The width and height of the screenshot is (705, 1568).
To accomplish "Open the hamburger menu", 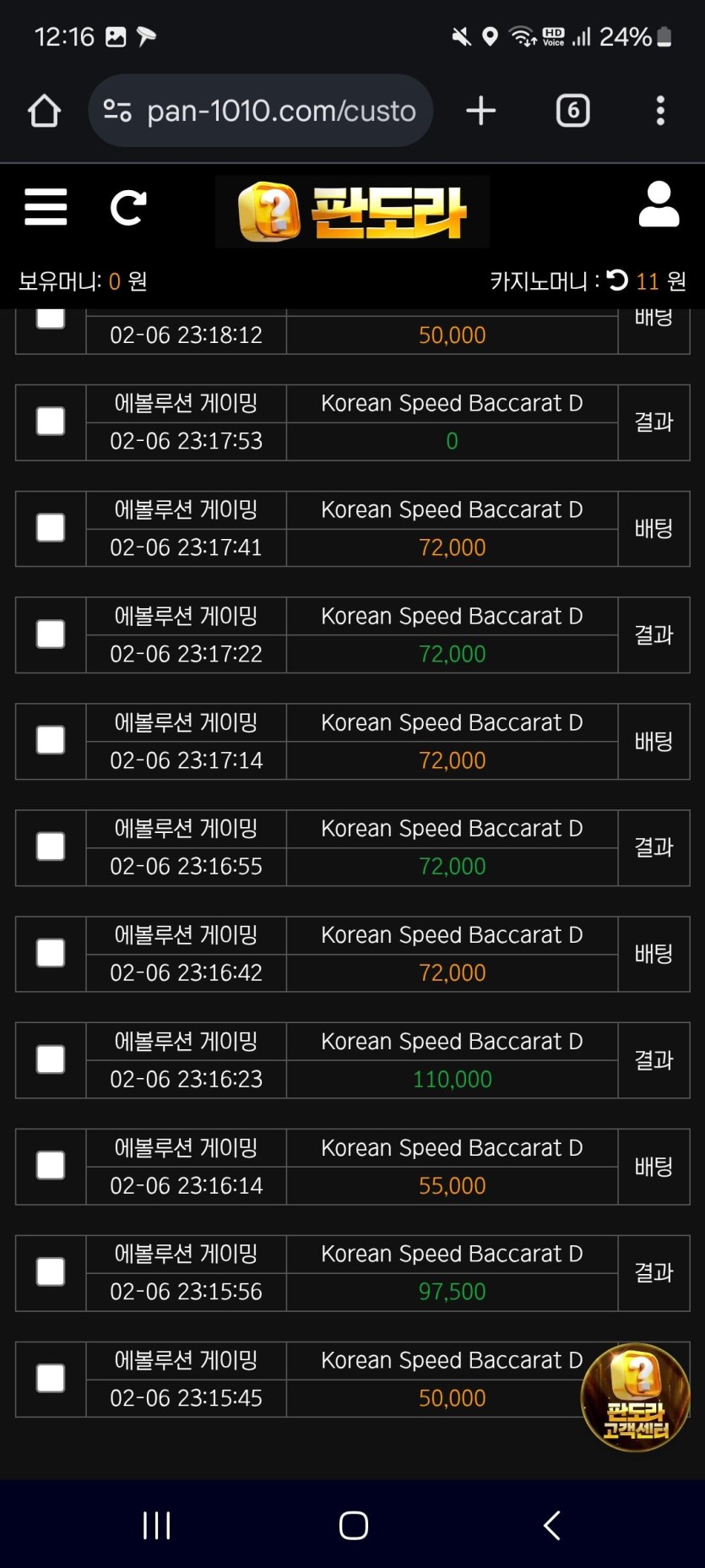I will (x=46, y=207).
